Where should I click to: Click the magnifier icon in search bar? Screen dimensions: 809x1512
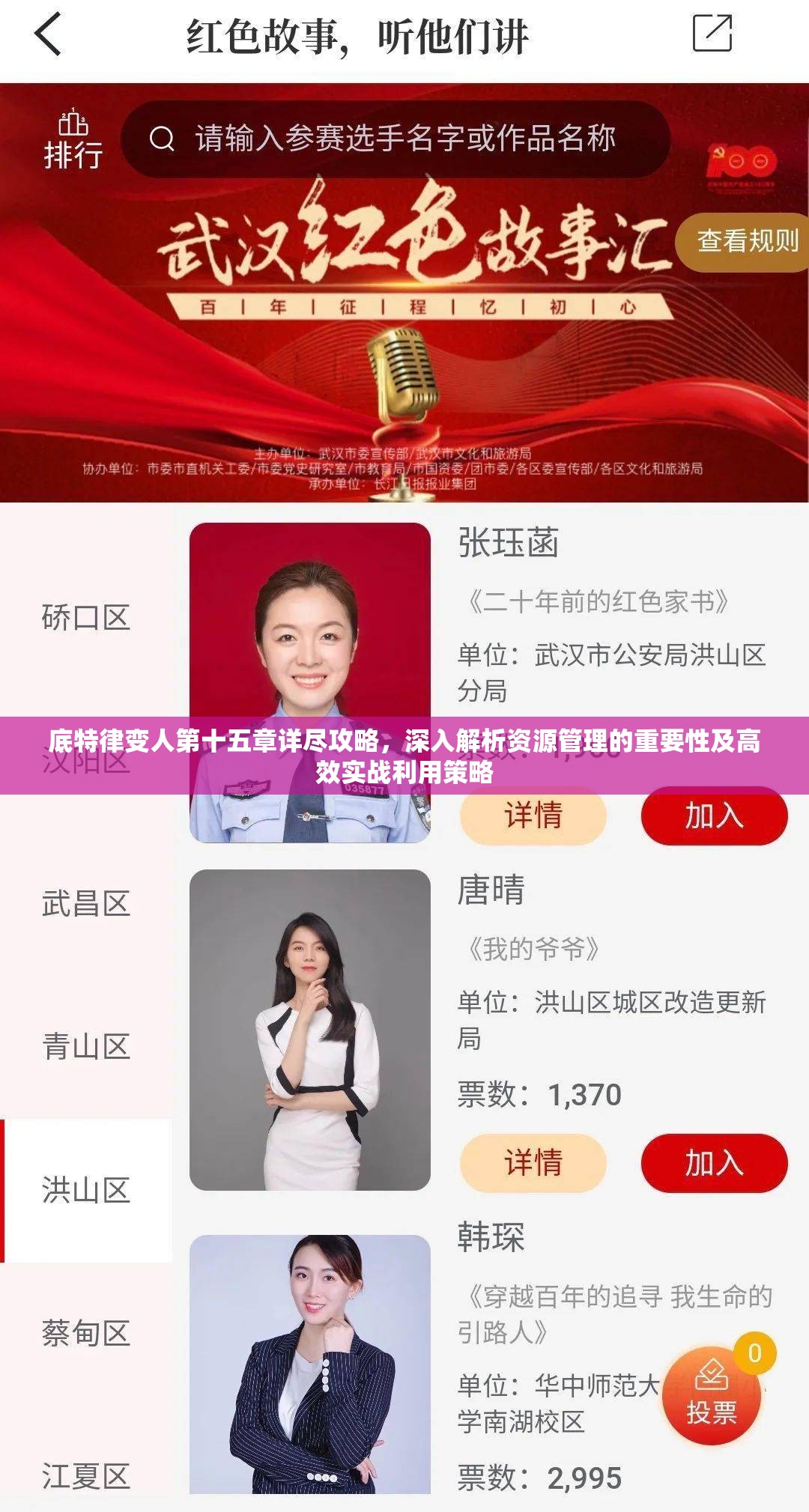(x=161, y=137)
